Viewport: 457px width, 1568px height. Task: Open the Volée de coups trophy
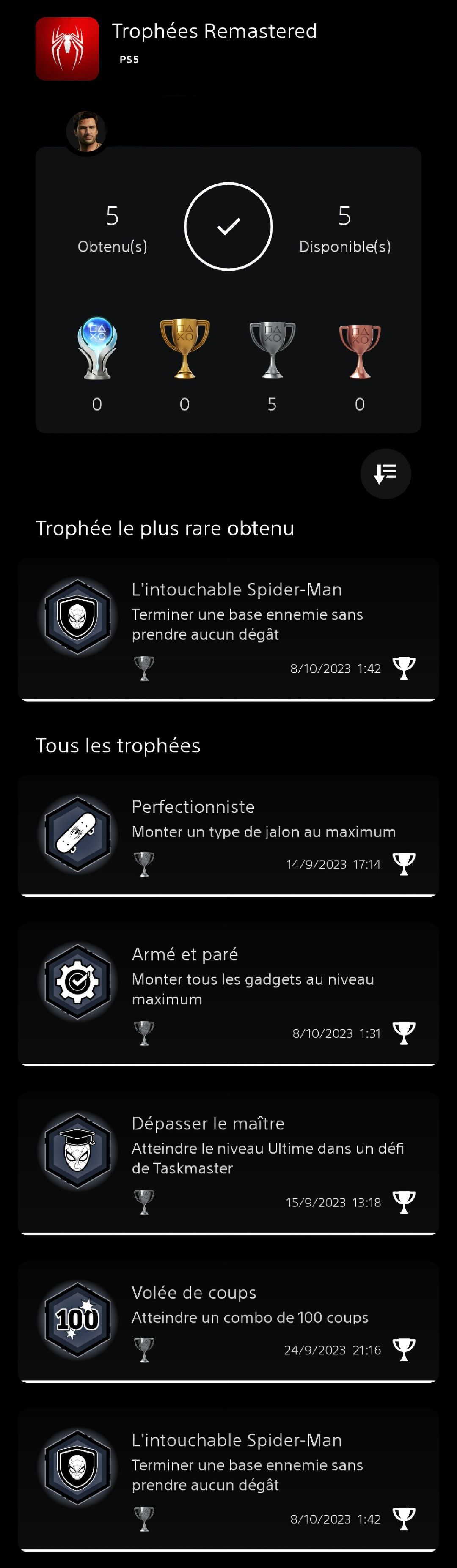tap(228, 1320)
